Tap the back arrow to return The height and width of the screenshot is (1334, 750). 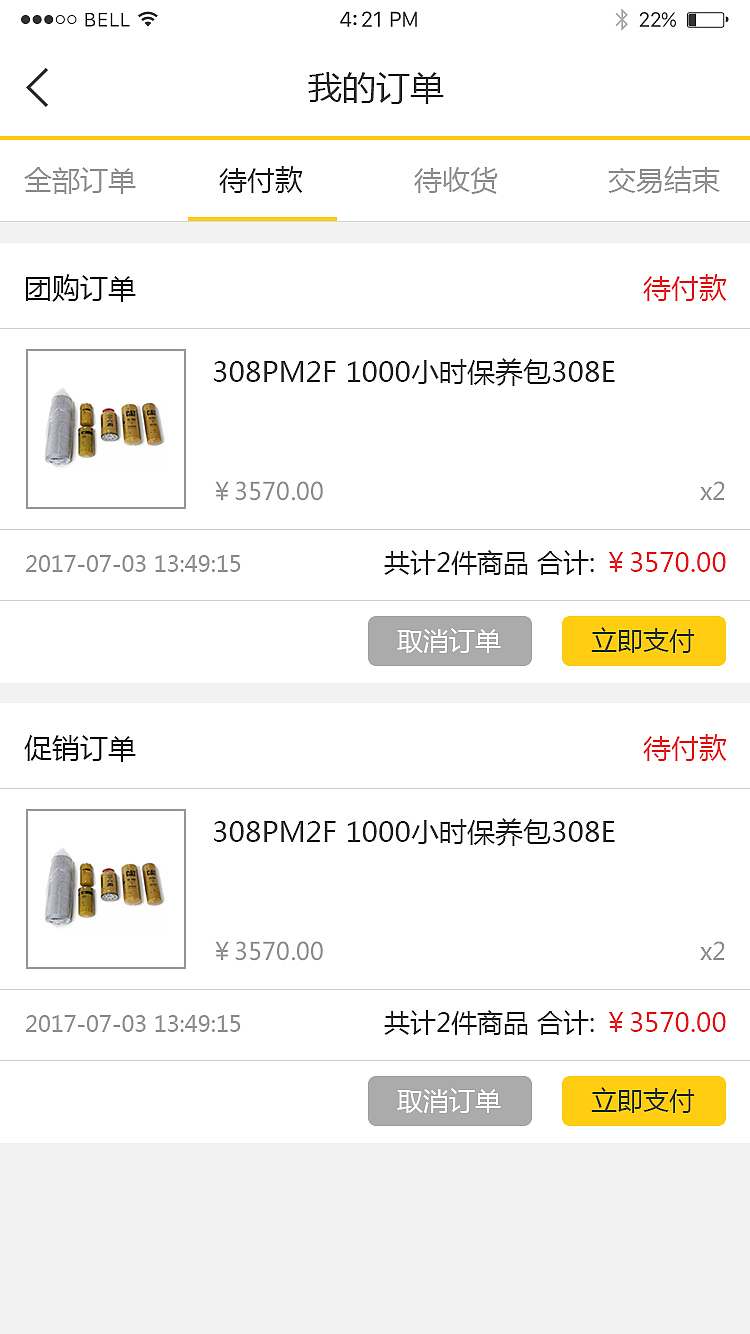click(x=37, y=88)
